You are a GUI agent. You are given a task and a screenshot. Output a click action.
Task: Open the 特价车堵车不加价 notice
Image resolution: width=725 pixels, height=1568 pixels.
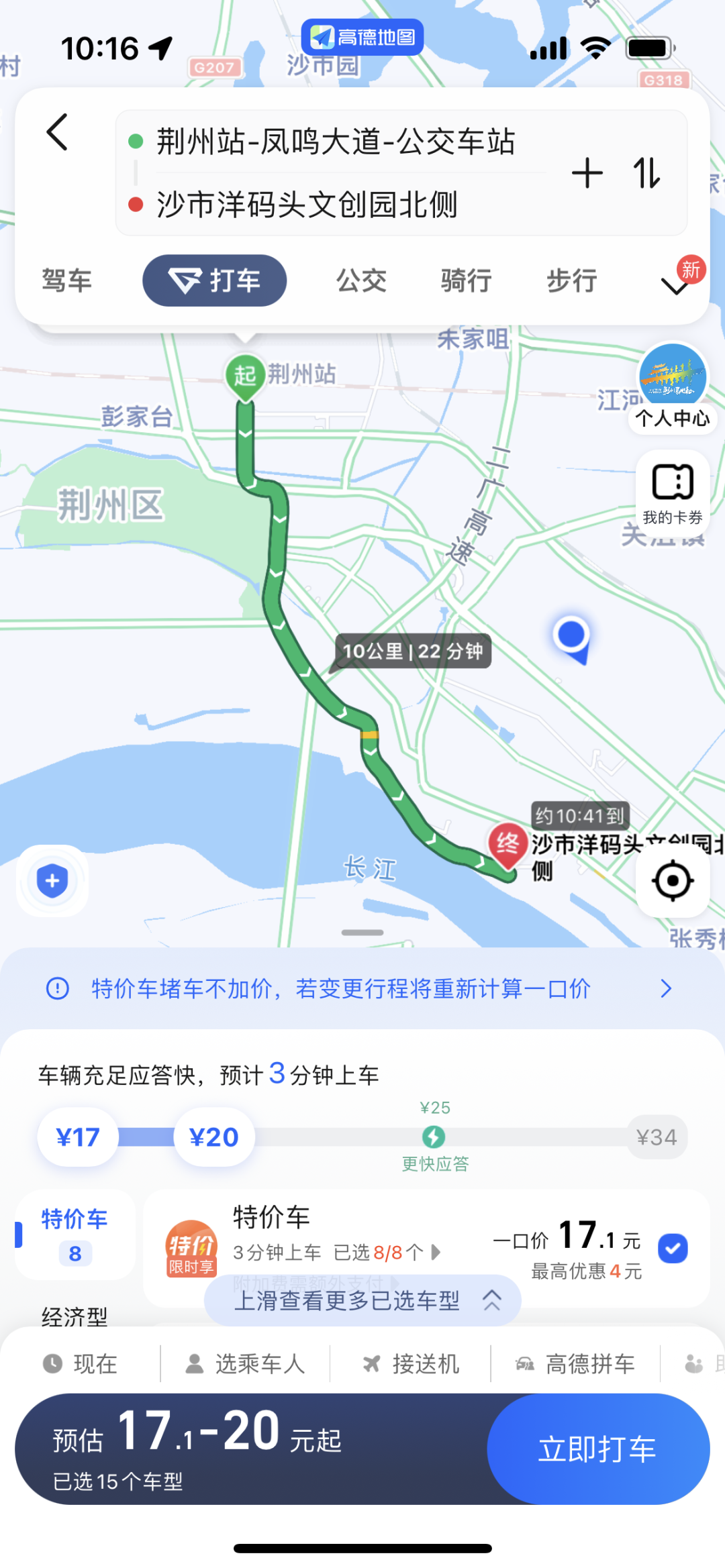pos(361,988)
